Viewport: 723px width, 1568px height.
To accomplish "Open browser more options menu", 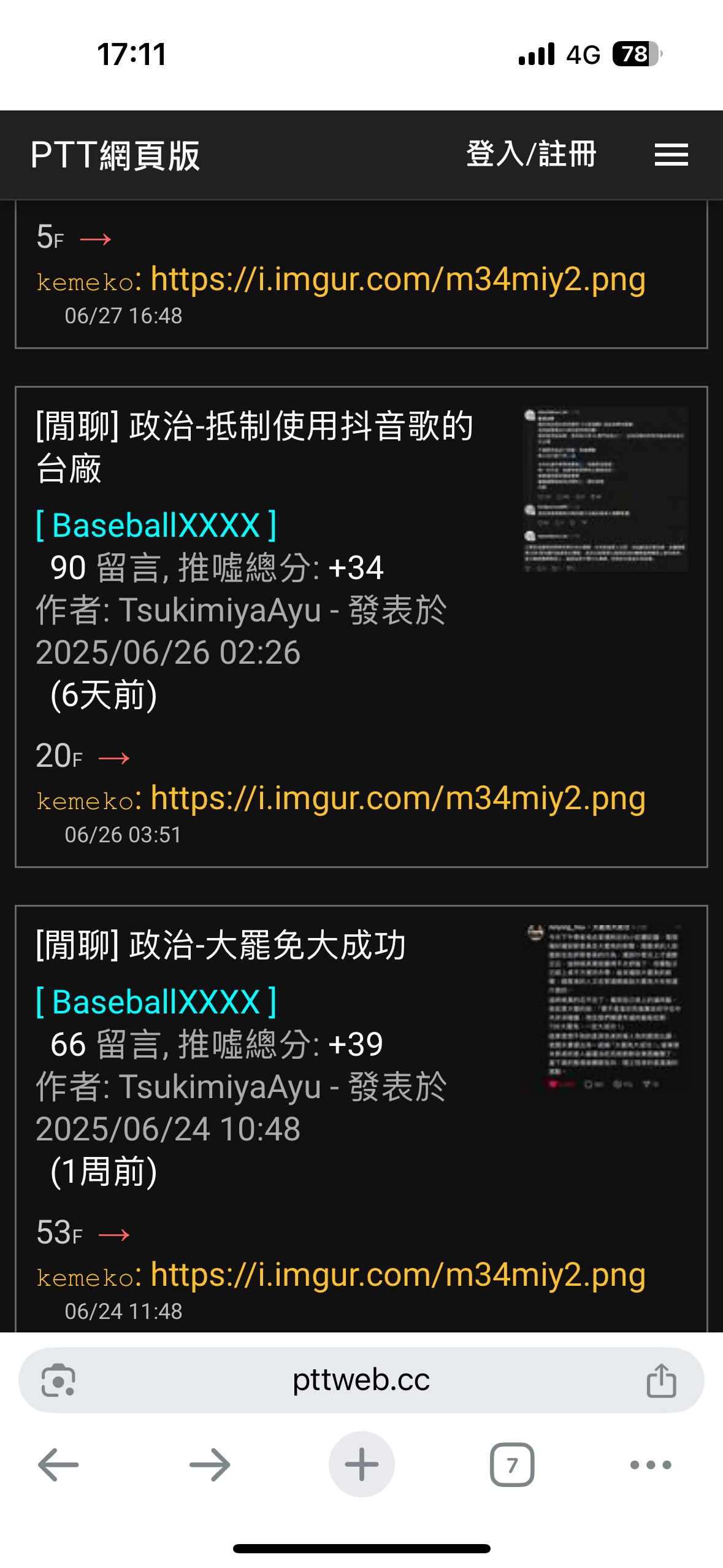I will tap(651, 1465).
